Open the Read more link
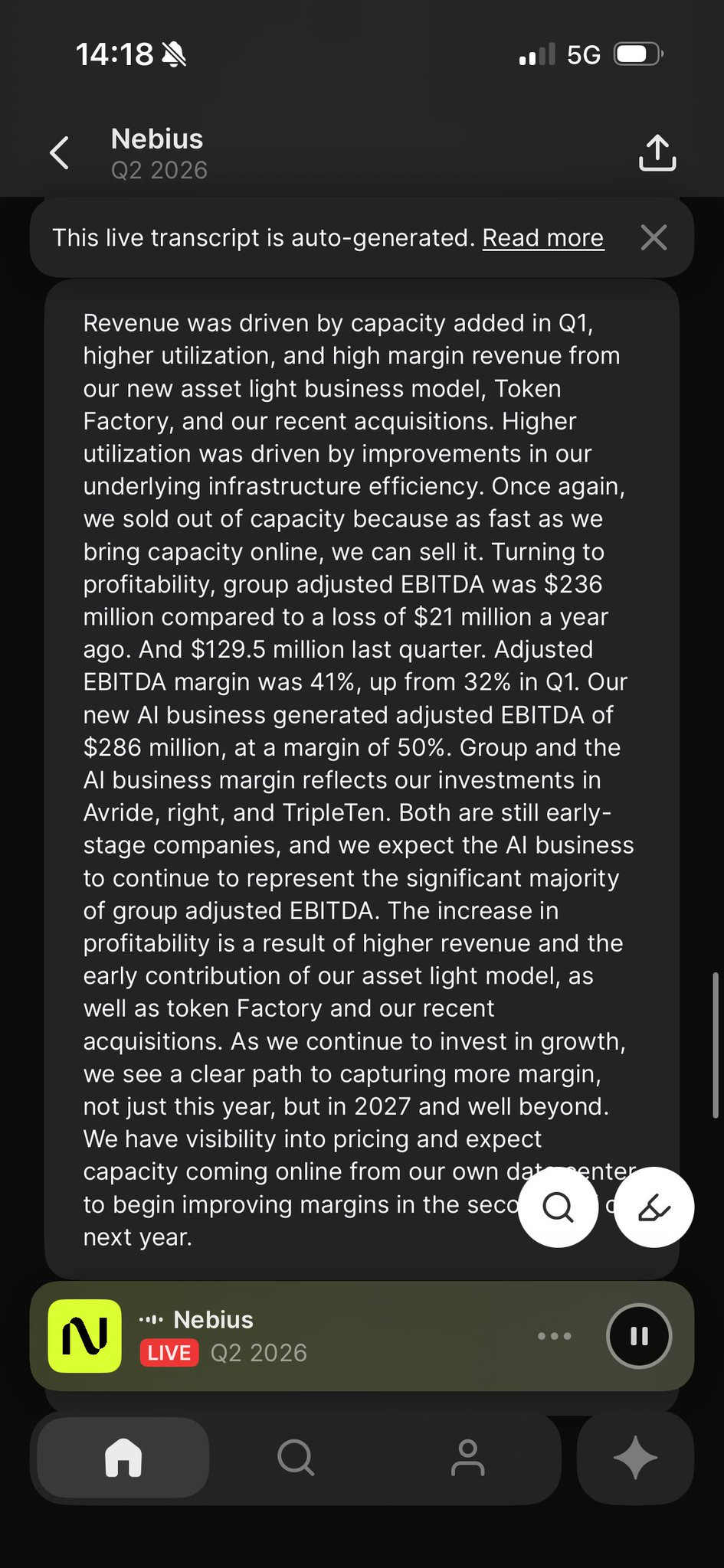 pos(542,238)
